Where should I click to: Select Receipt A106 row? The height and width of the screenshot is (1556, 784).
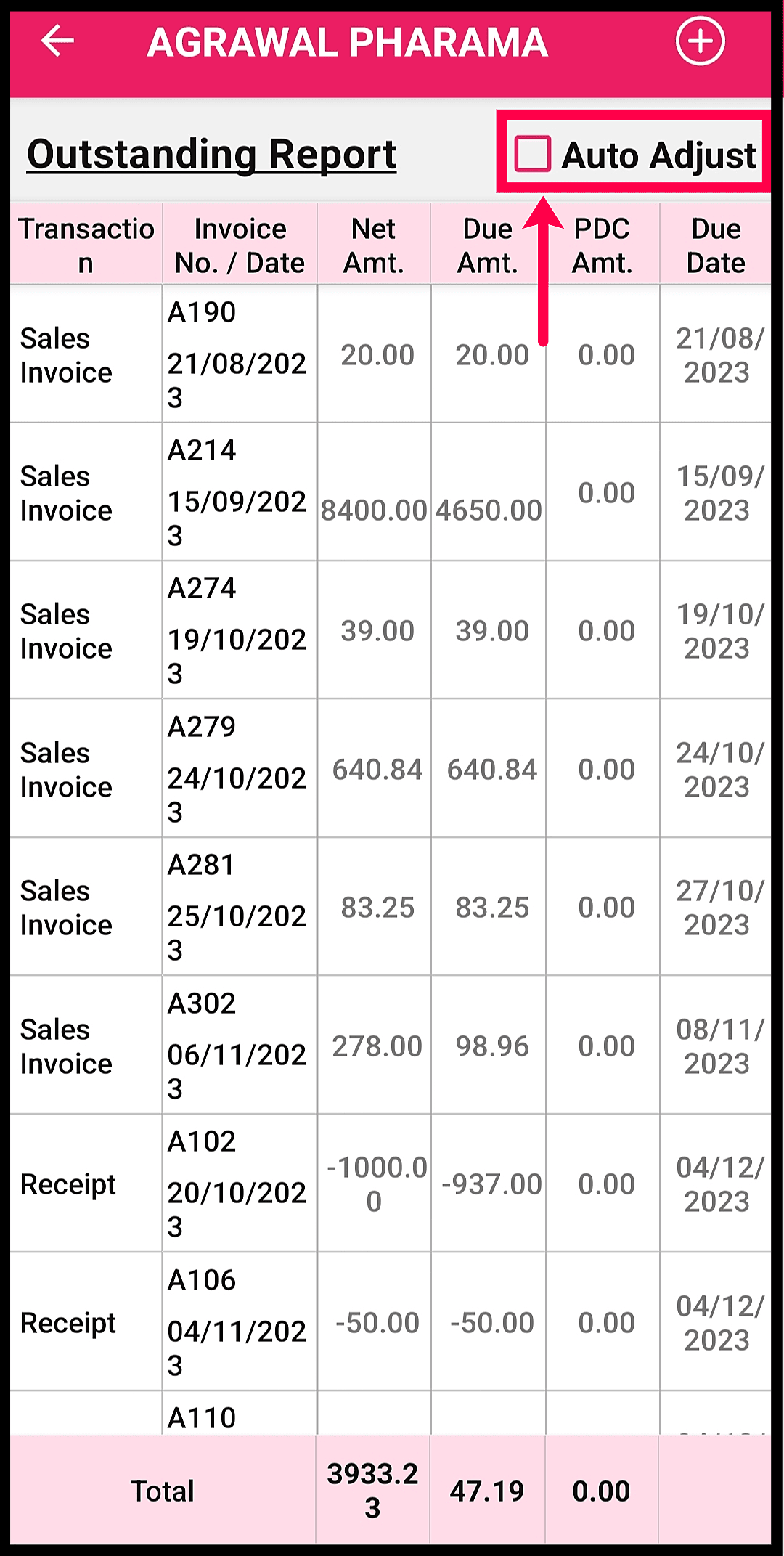pos(391,1321)
